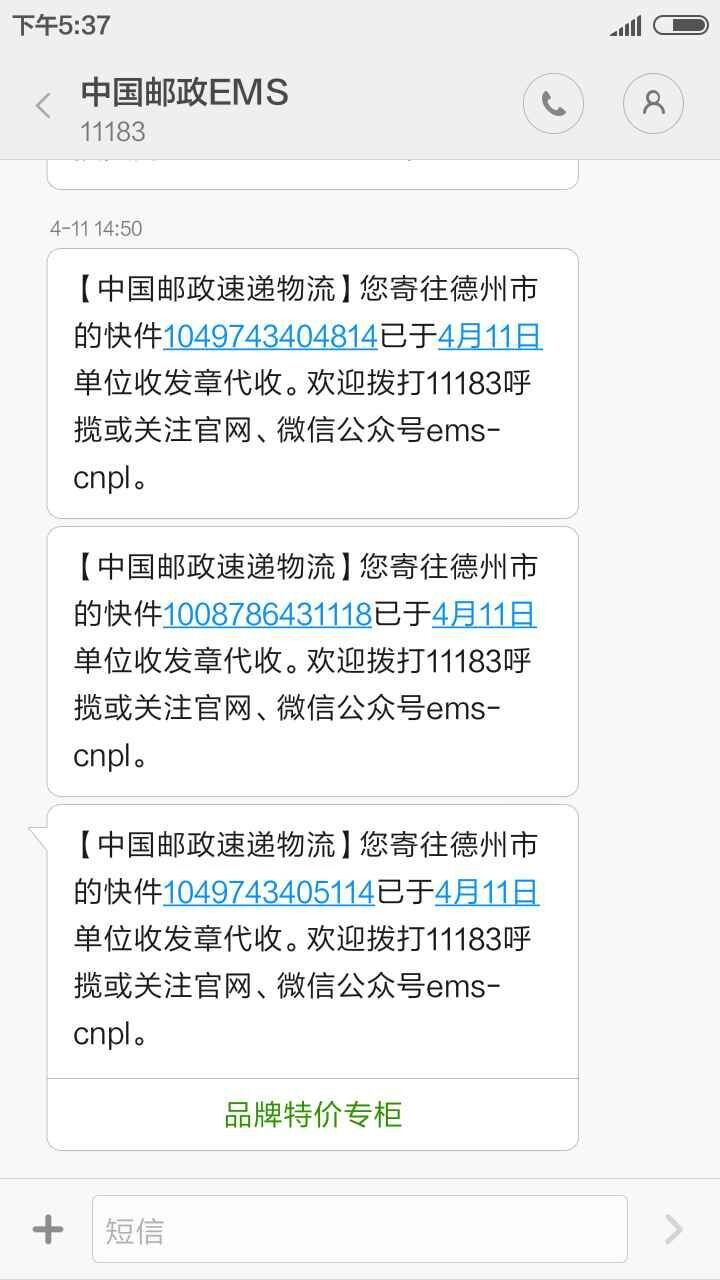The height and width of the screenshot is (1280, 720).
Task: Open tracking number 1008786431118 link
Action: [267, 614]
